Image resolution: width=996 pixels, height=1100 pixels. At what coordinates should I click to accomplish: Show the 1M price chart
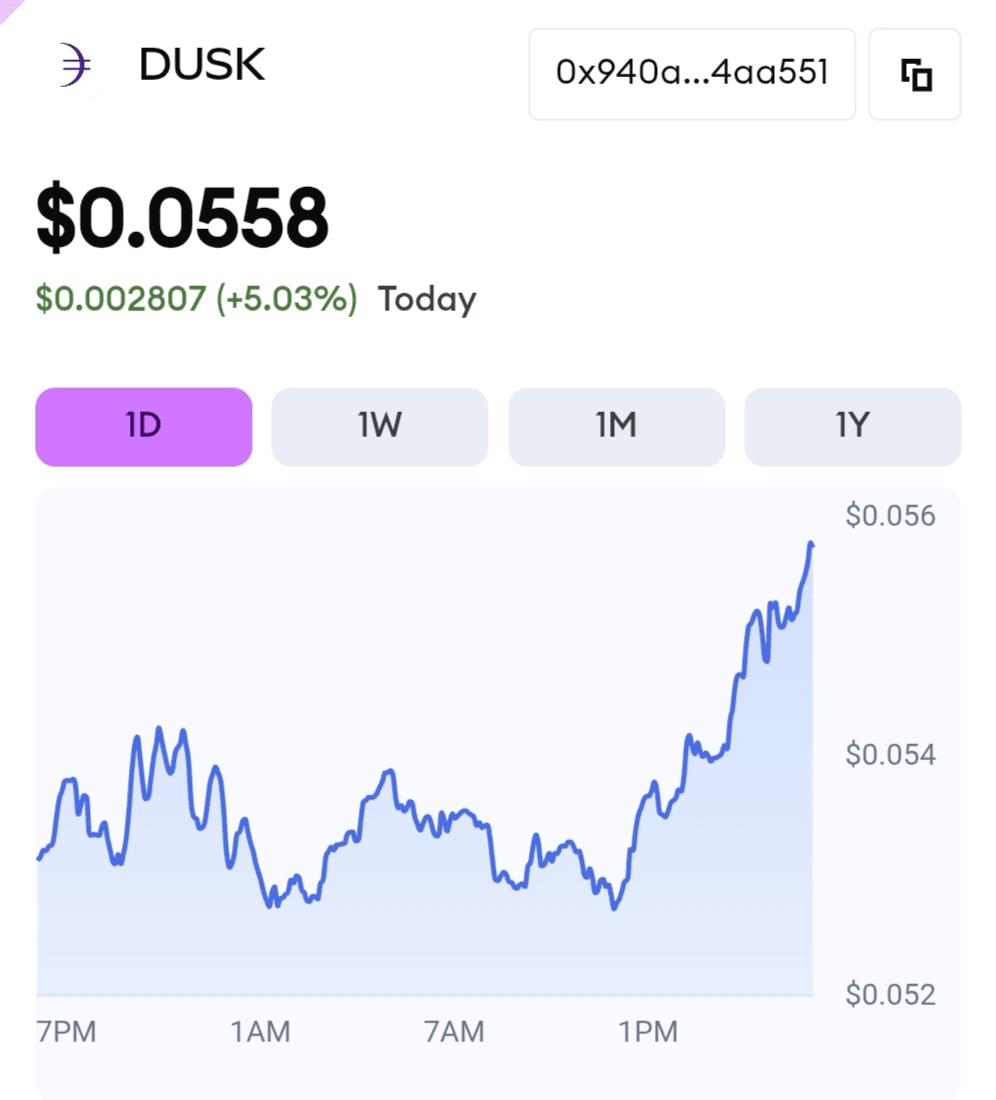coord(616,427)
